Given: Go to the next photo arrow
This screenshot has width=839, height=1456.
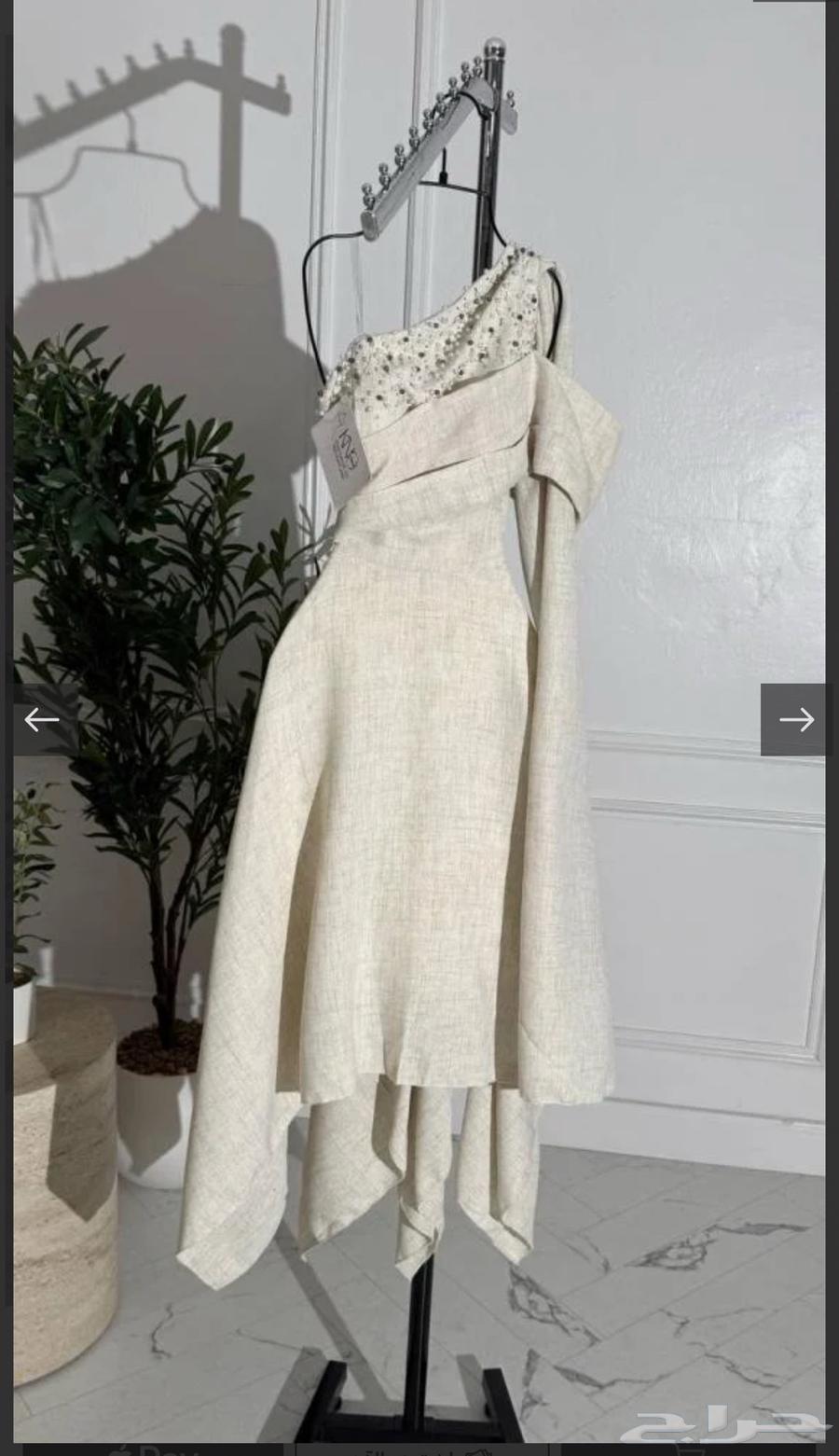Looking at the screenshot, I should coord(794,719).
